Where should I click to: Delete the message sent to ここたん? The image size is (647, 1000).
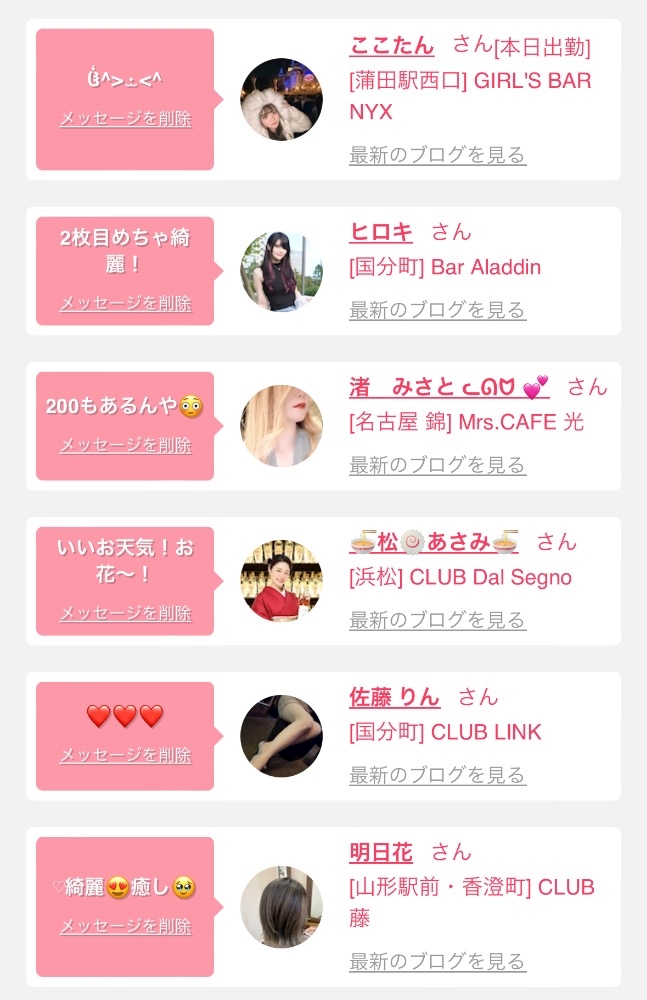tap(125, 119)
